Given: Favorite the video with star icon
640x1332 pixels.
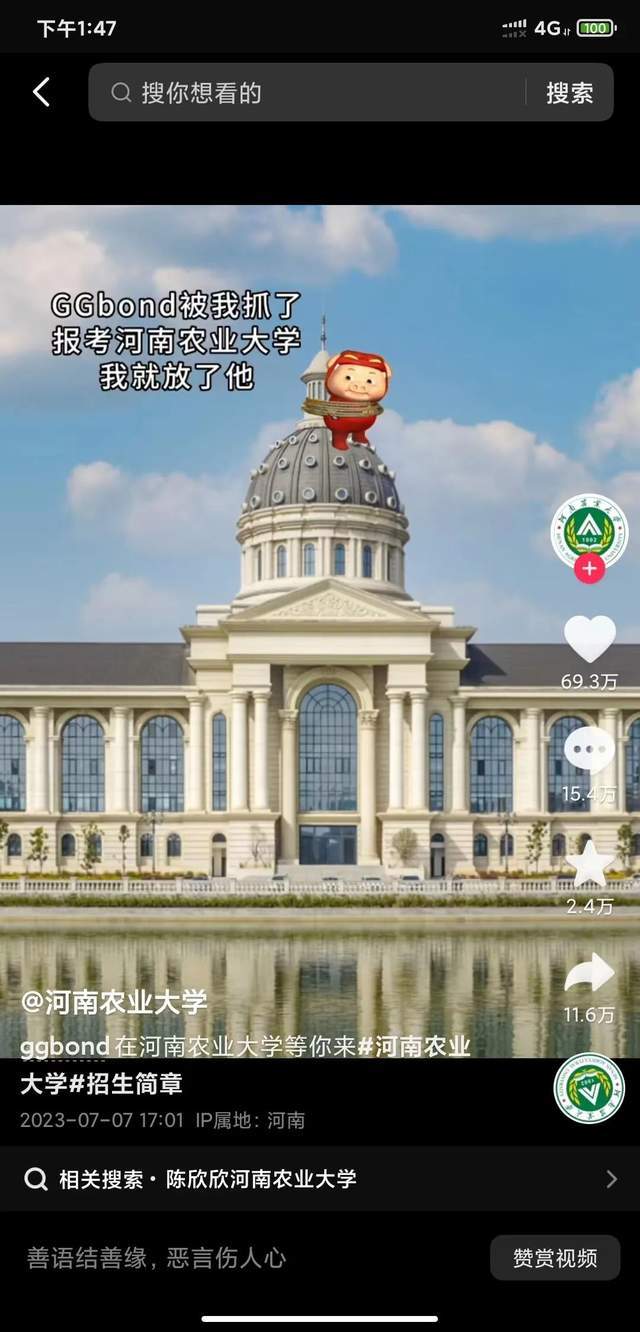Looking at the screenshot, I should click(590, 863).
